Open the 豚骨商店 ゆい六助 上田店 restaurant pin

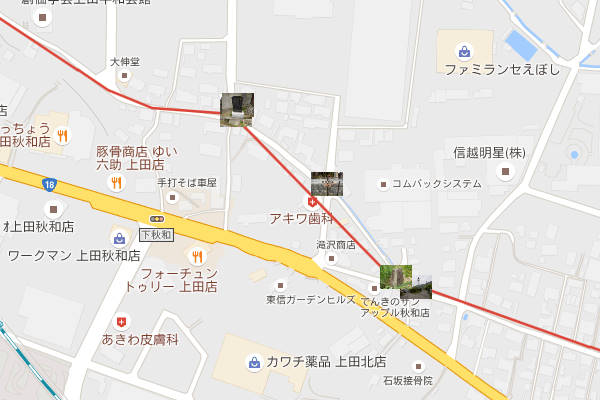point(117,182)
